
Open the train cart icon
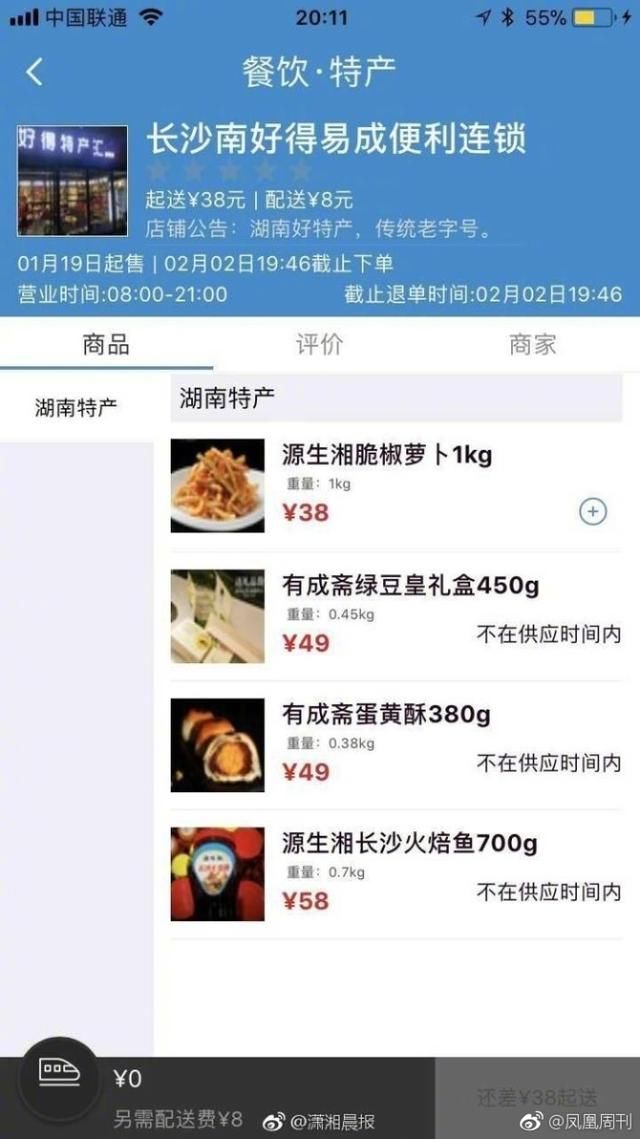pyautogui.click(x=59, y=1073)
